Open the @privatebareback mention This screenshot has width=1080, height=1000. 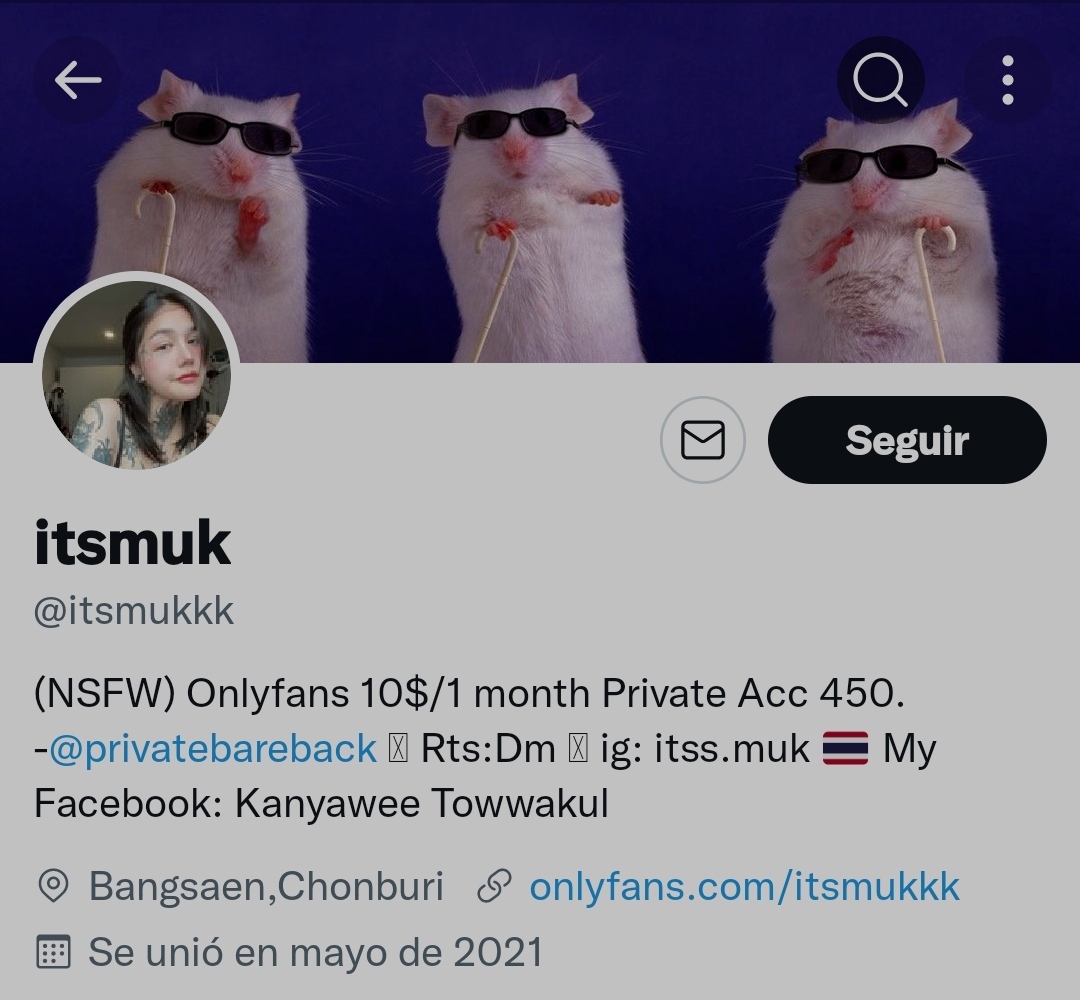coord(212,748)
